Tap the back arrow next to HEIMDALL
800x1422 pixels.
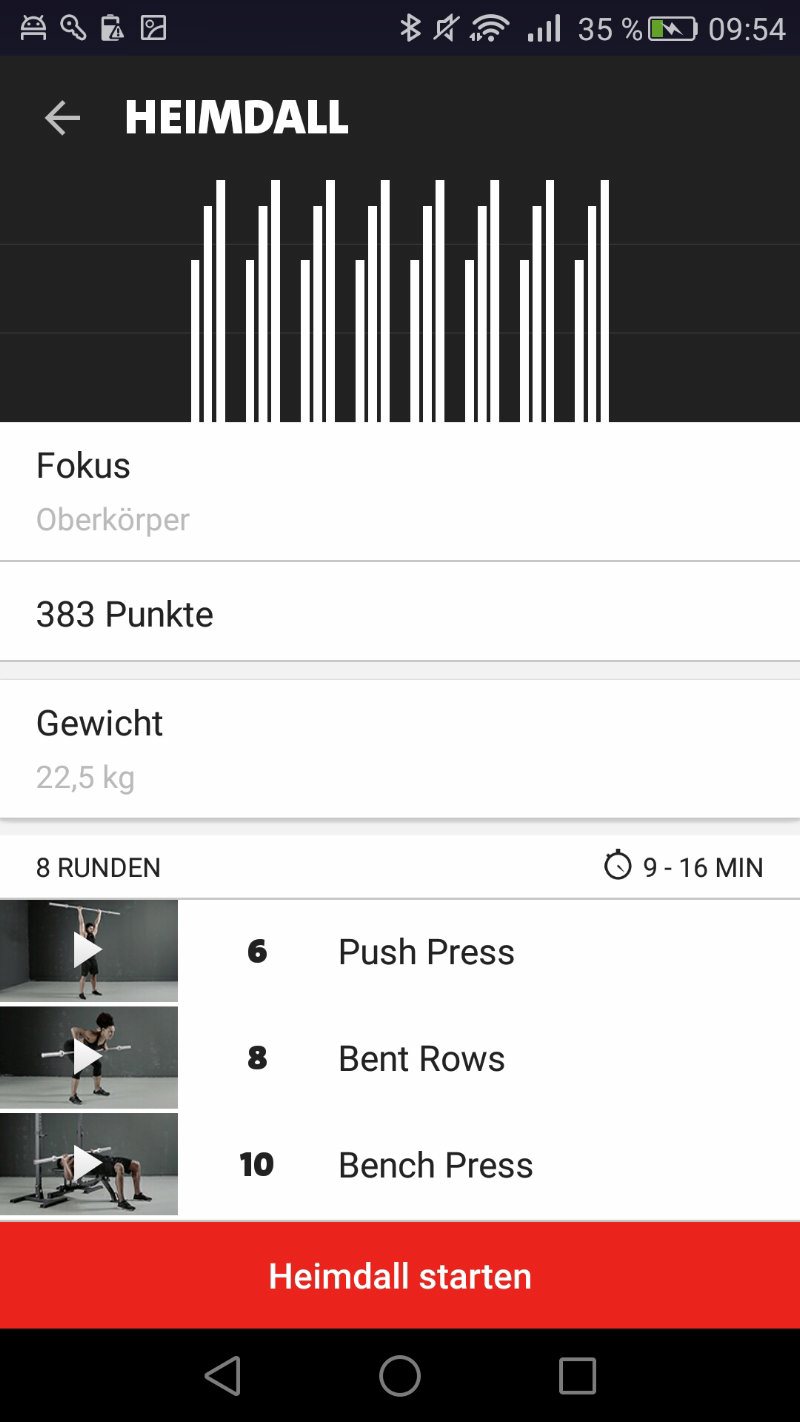click(x=62, y=117)
